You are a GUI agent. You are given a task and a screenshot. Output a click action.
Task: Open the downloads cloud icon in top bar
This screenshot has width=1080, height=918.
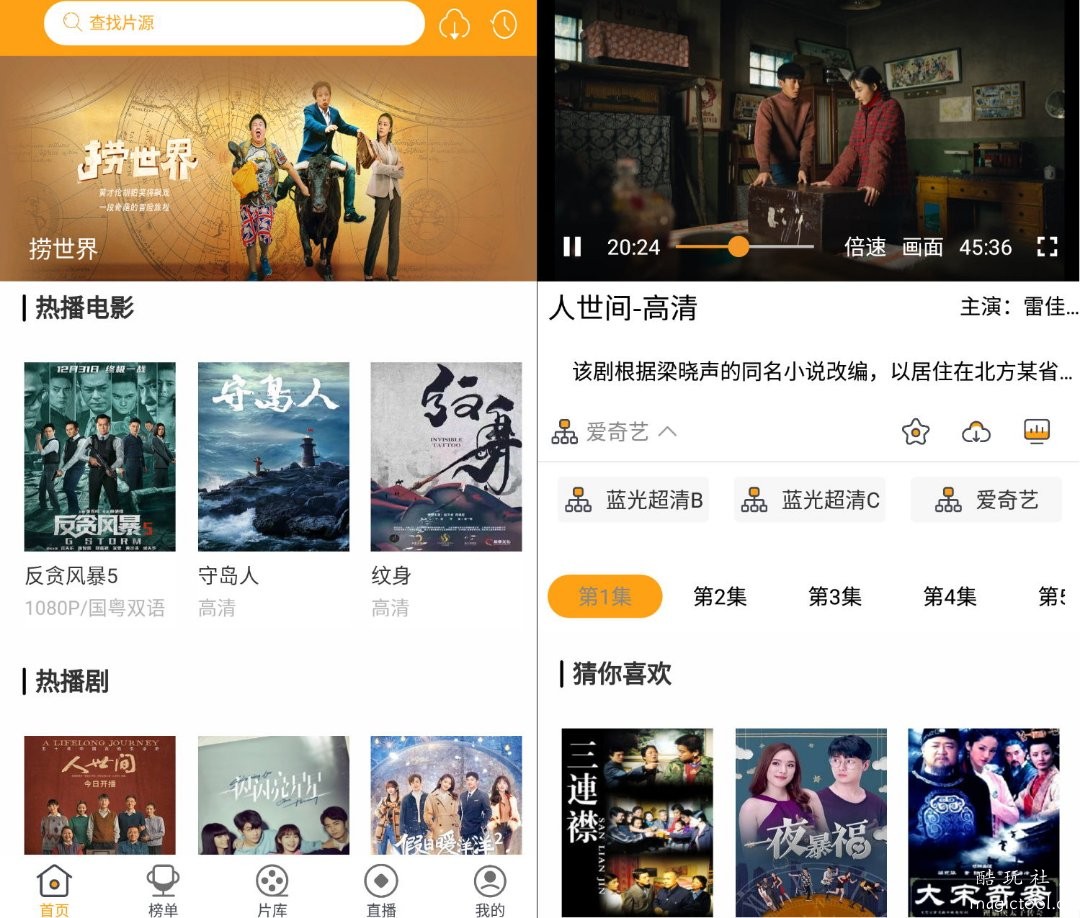pyautogui.click(x=454, y=24)
